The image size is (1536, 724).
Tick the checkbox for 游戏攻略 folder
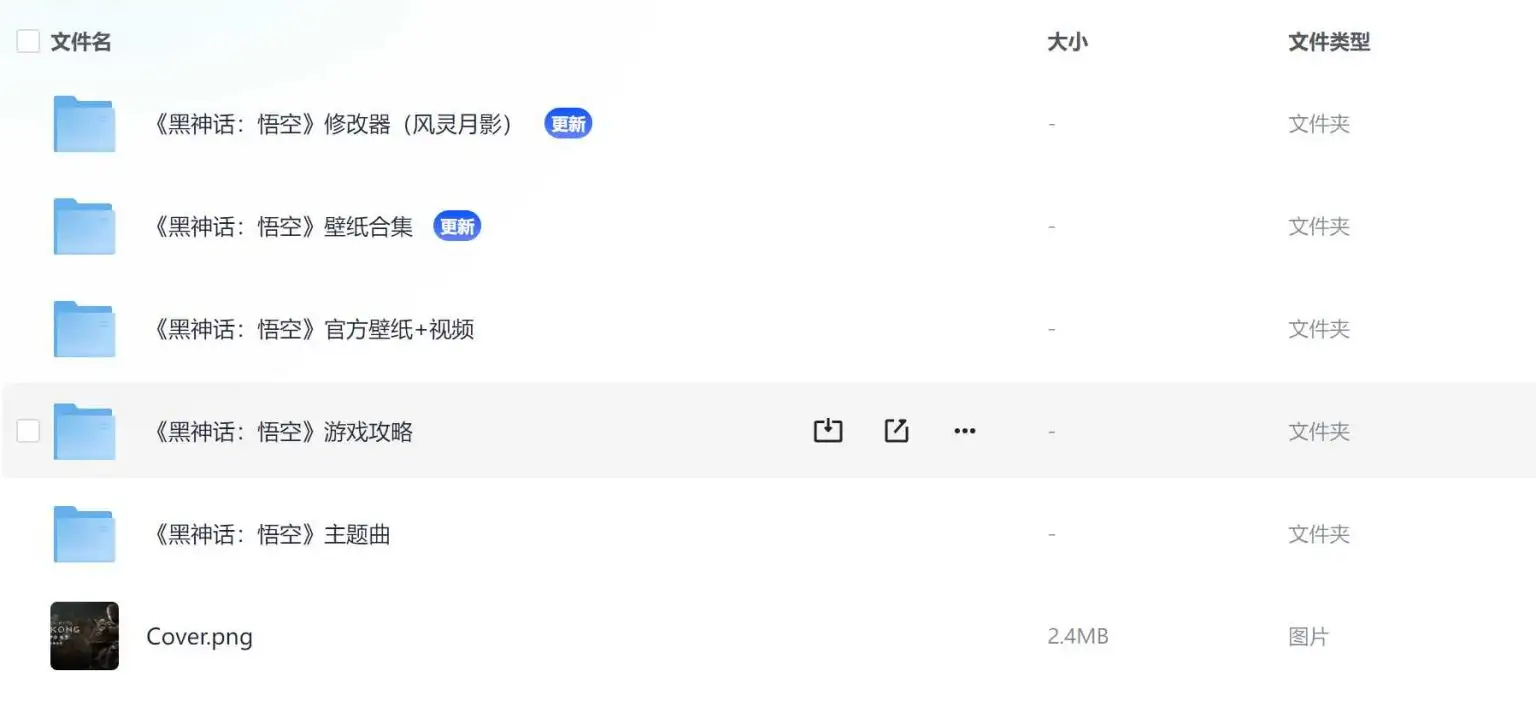pos(28,431)
